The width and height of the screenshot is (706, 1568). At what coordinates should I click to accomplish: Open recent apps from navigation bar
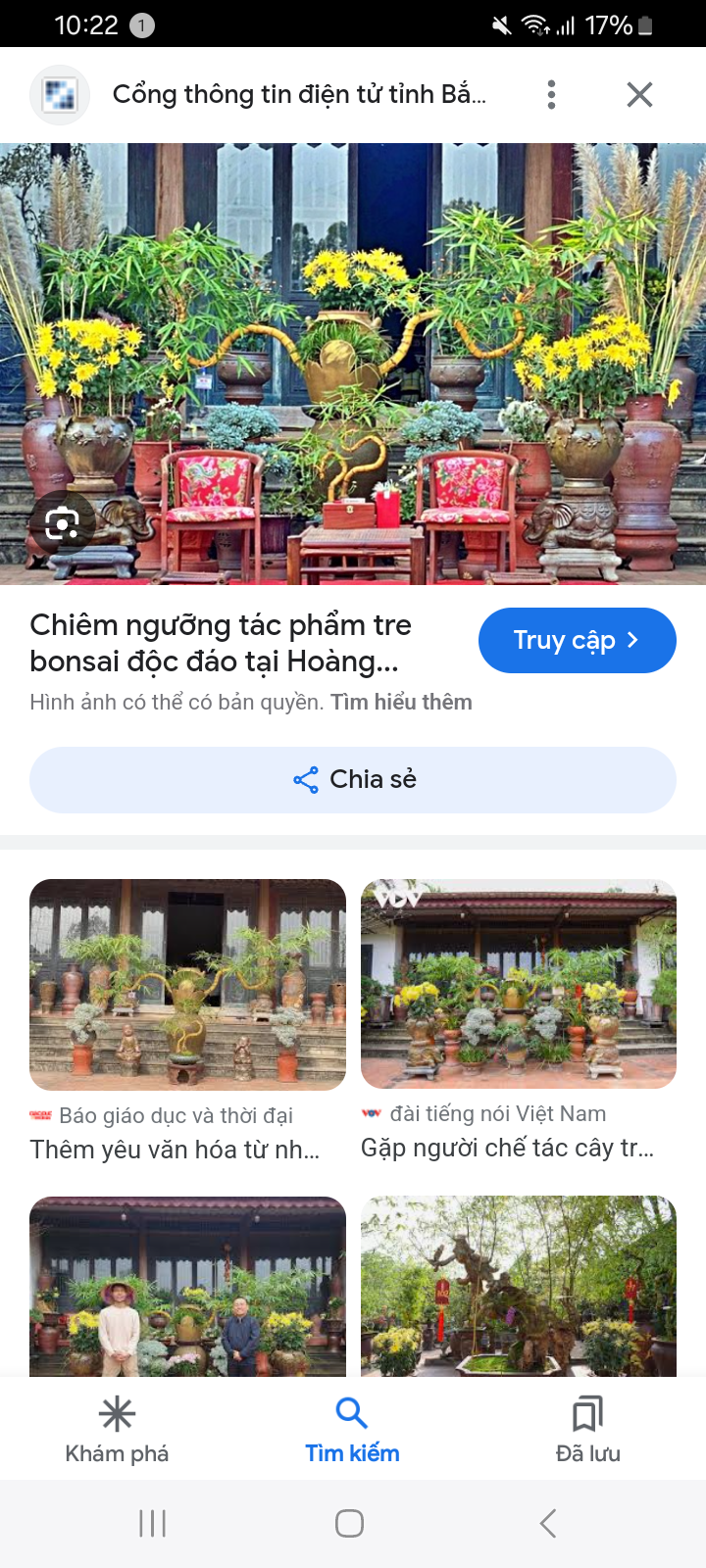pyautogui.click(x=152, y=1523)
